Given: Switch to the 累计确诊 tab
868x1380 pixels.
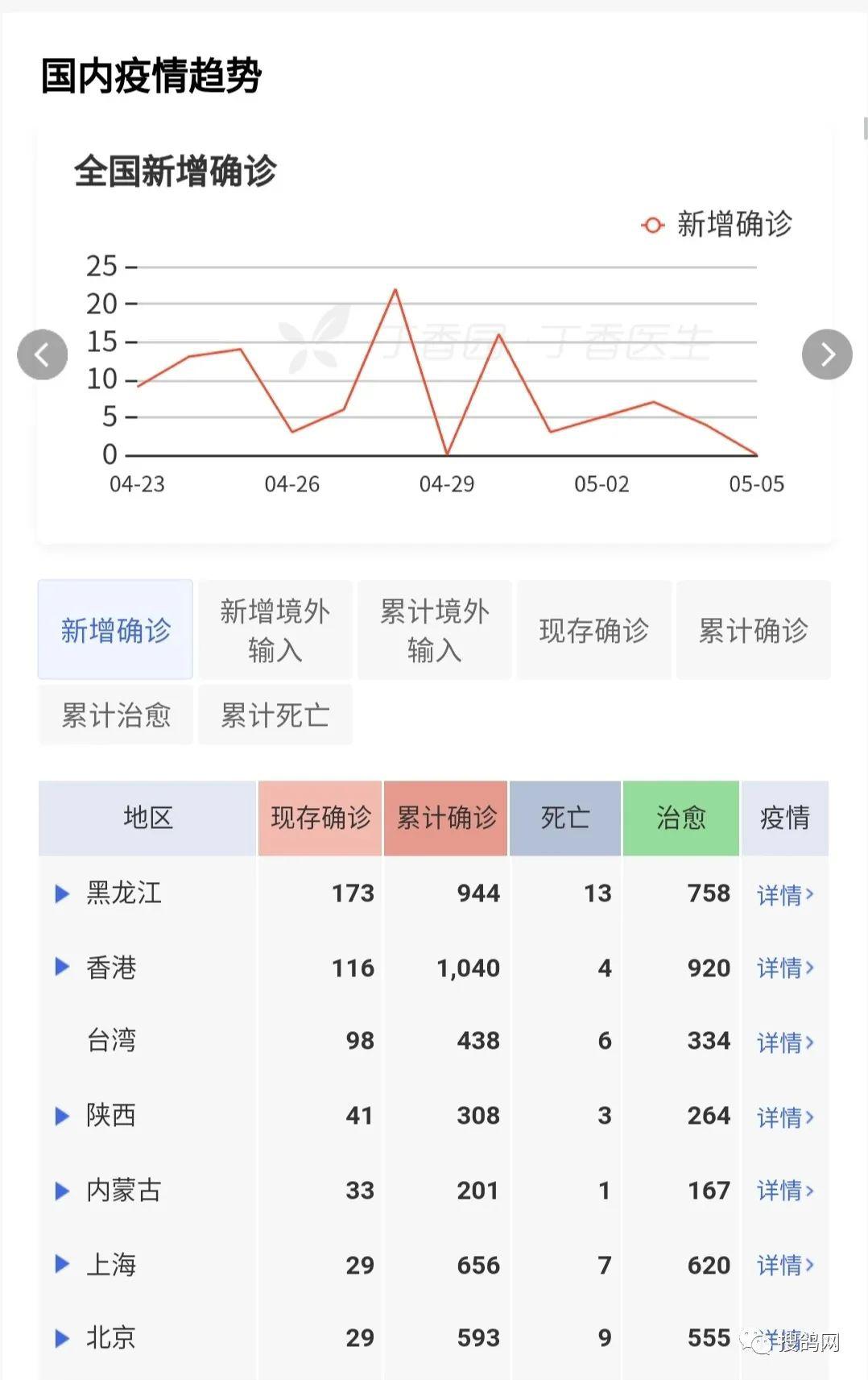Looking at the screenshot, I should 753,631.
